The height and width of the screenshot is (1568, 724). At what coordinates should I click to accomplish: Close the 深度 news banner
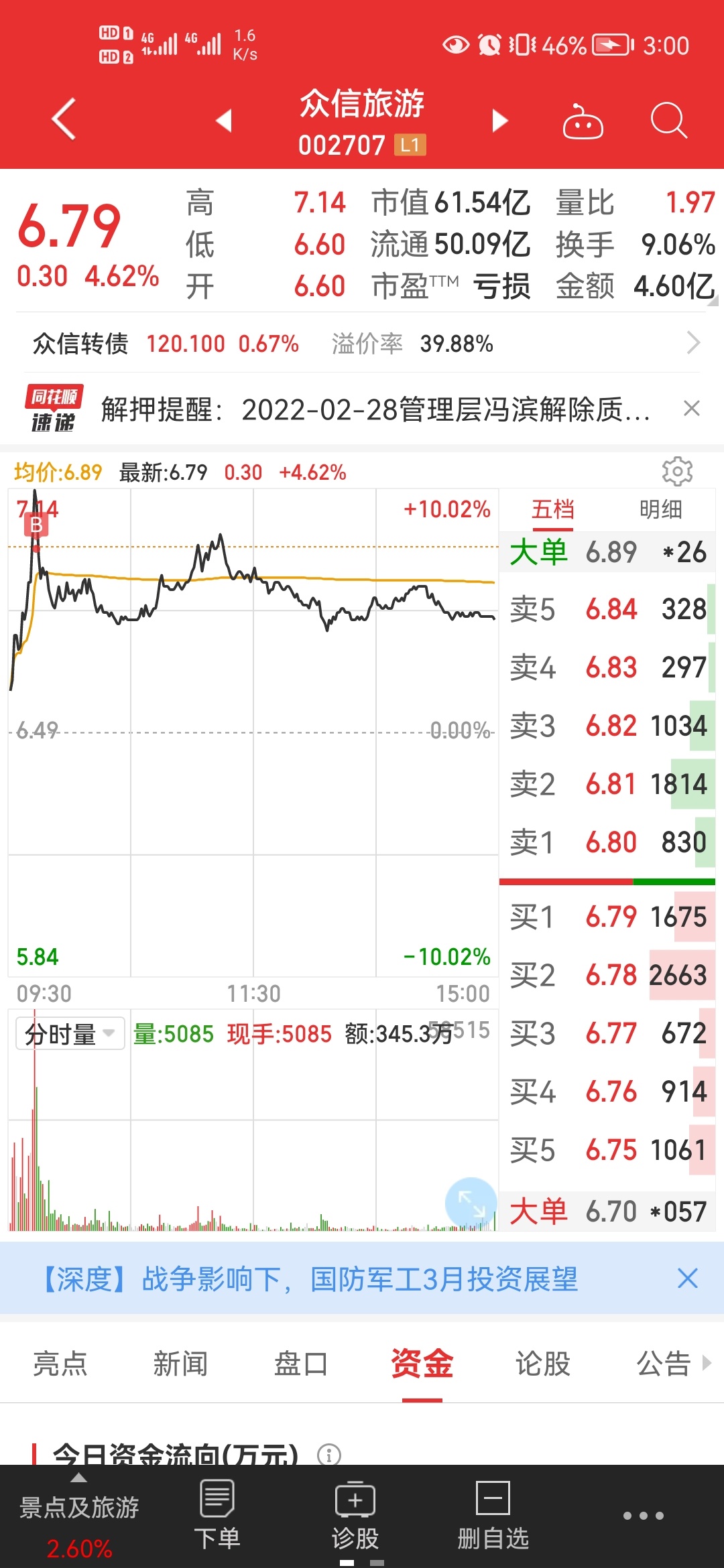(x=687, y=1279)
